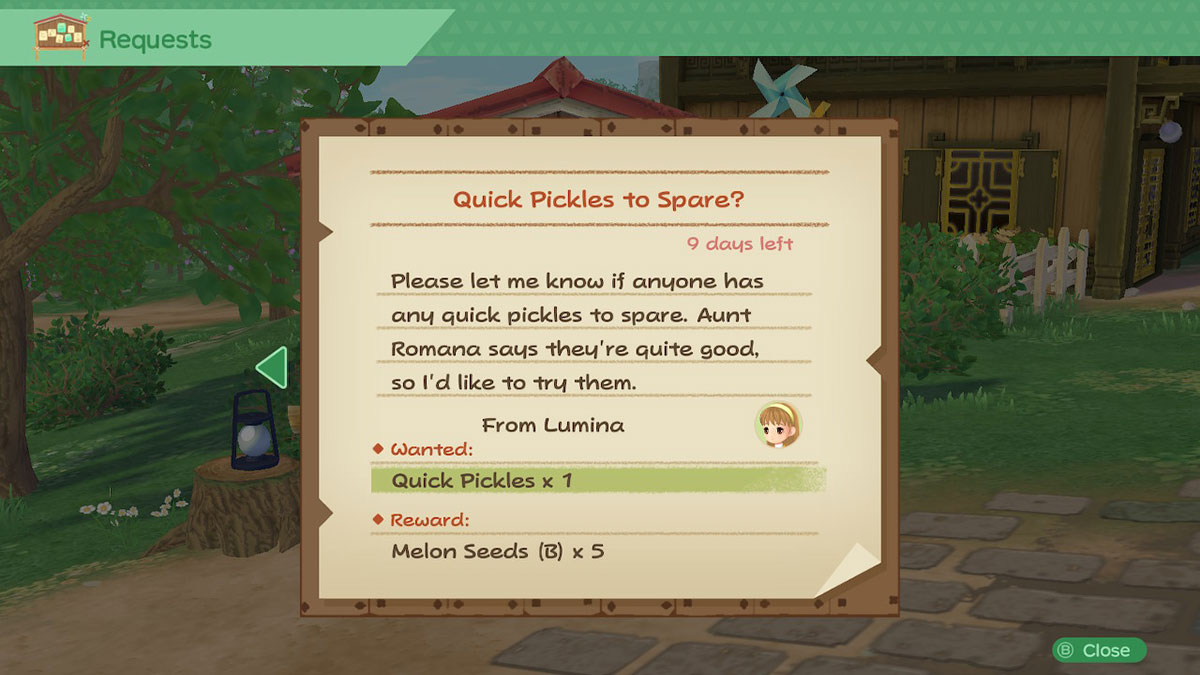Close the Requests board
Viewport: 1200px width, 675px height.
point(1098,650)
